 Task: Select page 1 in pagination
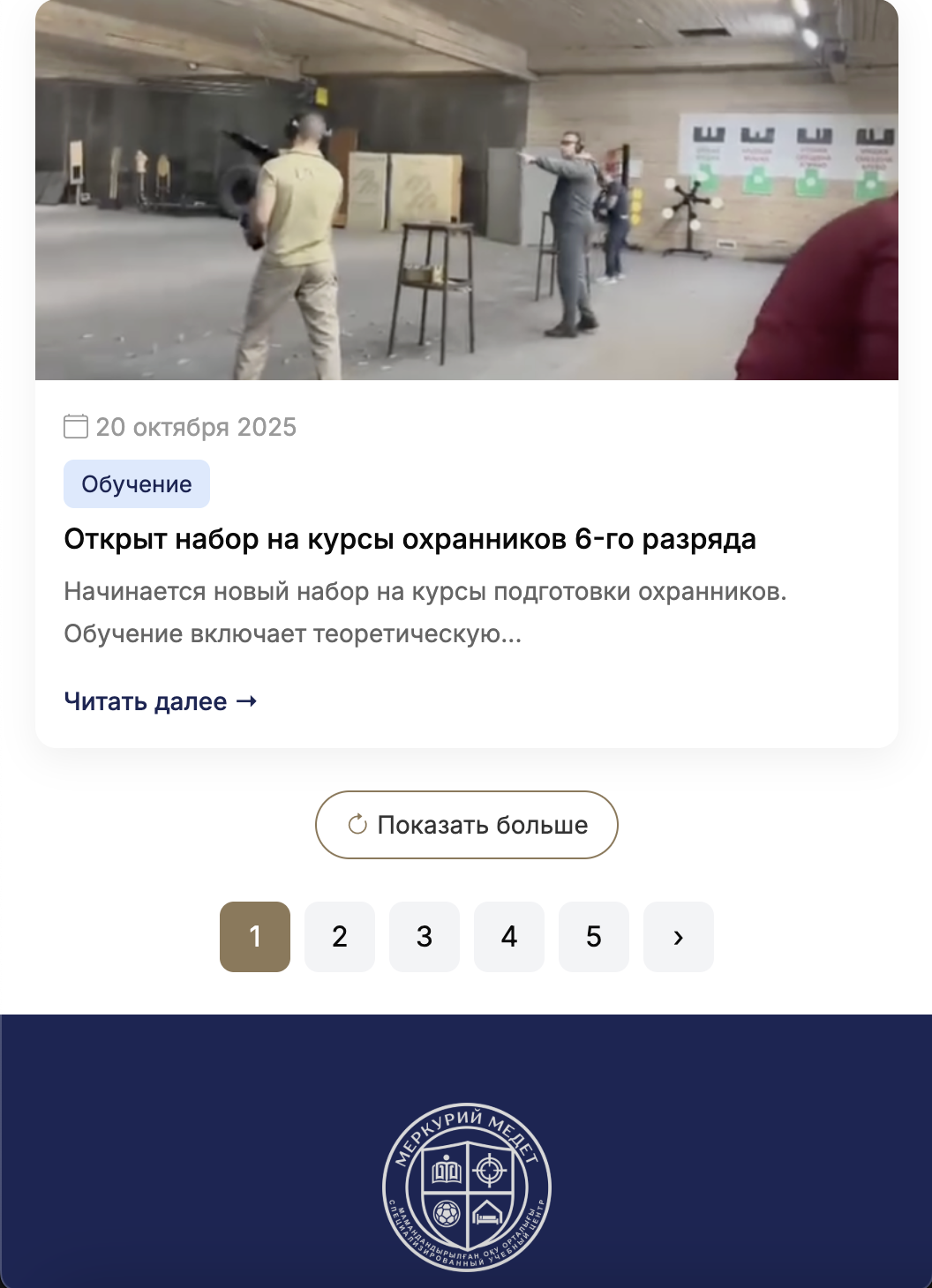(x=255, y=937)
